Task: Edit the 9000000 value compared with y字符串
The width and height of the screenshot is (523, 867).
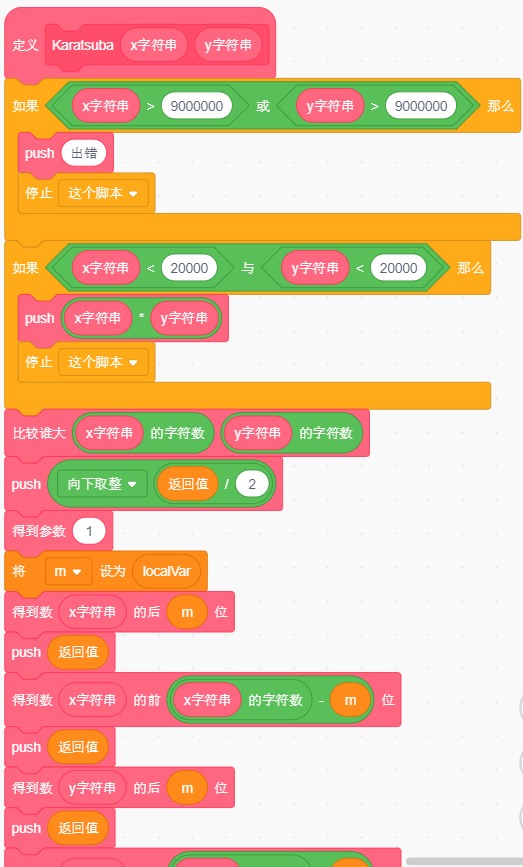Action: point(421,106)
